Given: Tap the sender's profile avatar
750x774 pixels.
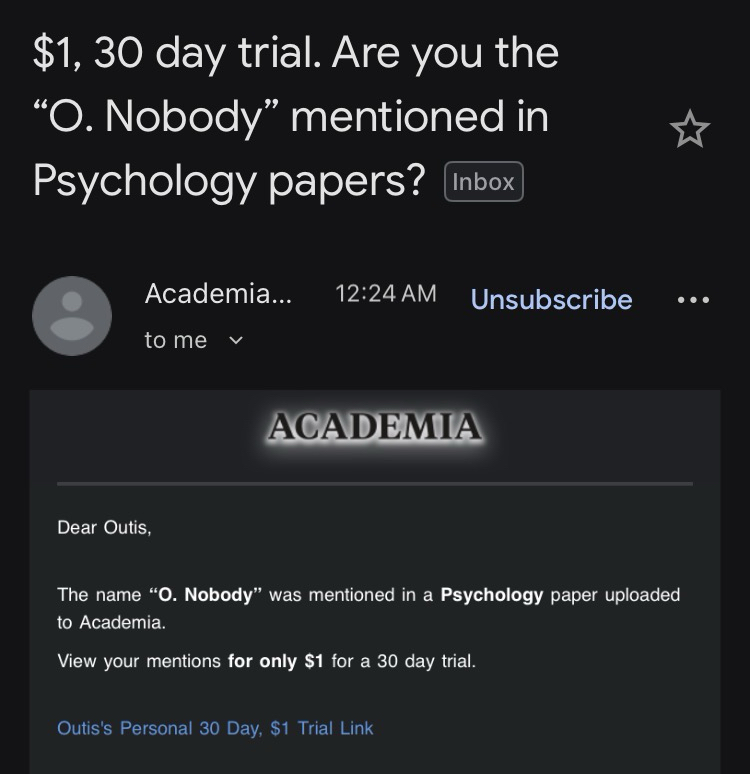Looking at the screenshot, I should coord(71,316).
